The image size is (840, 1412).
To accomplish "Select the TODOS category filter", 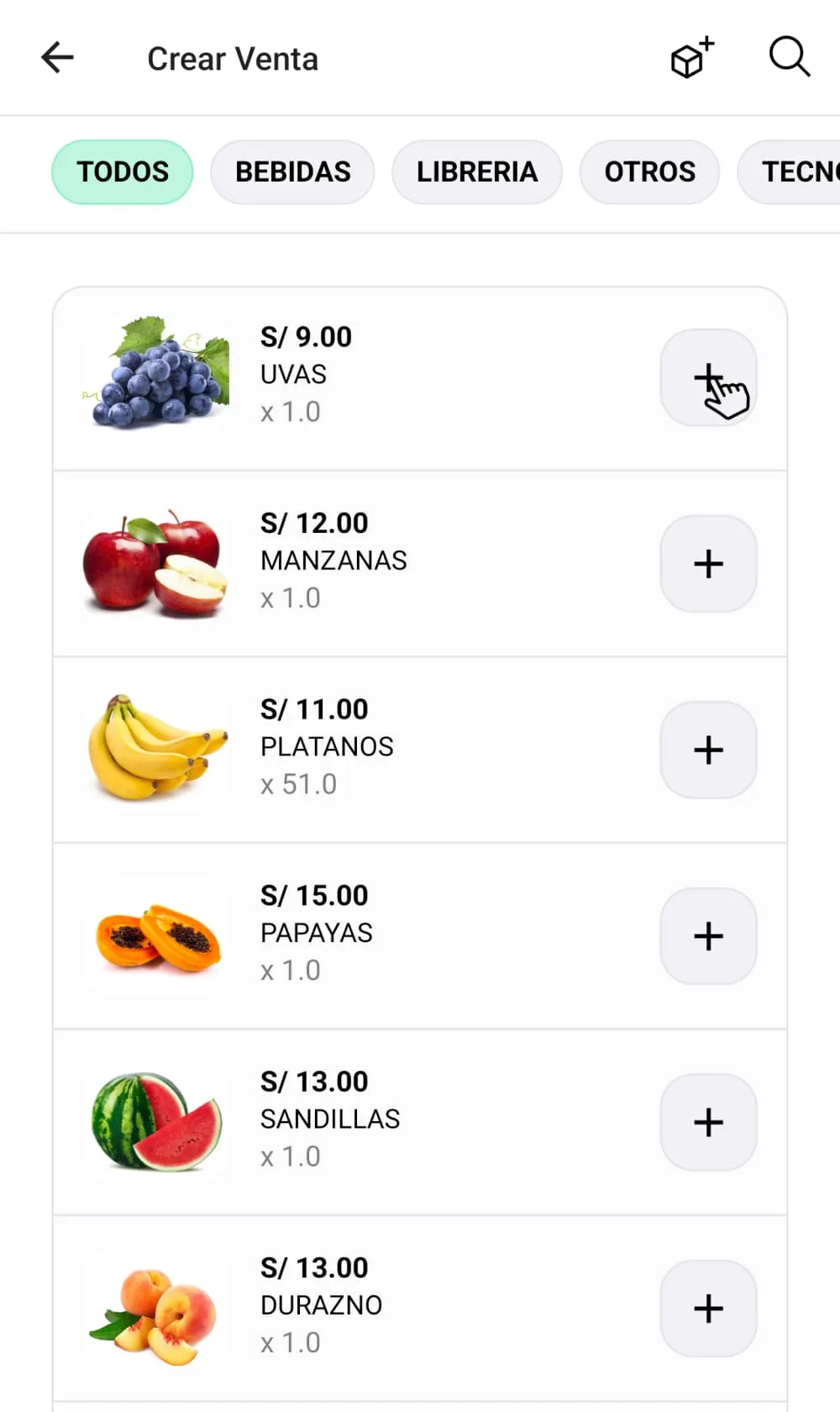I will (x=121, y=171).
